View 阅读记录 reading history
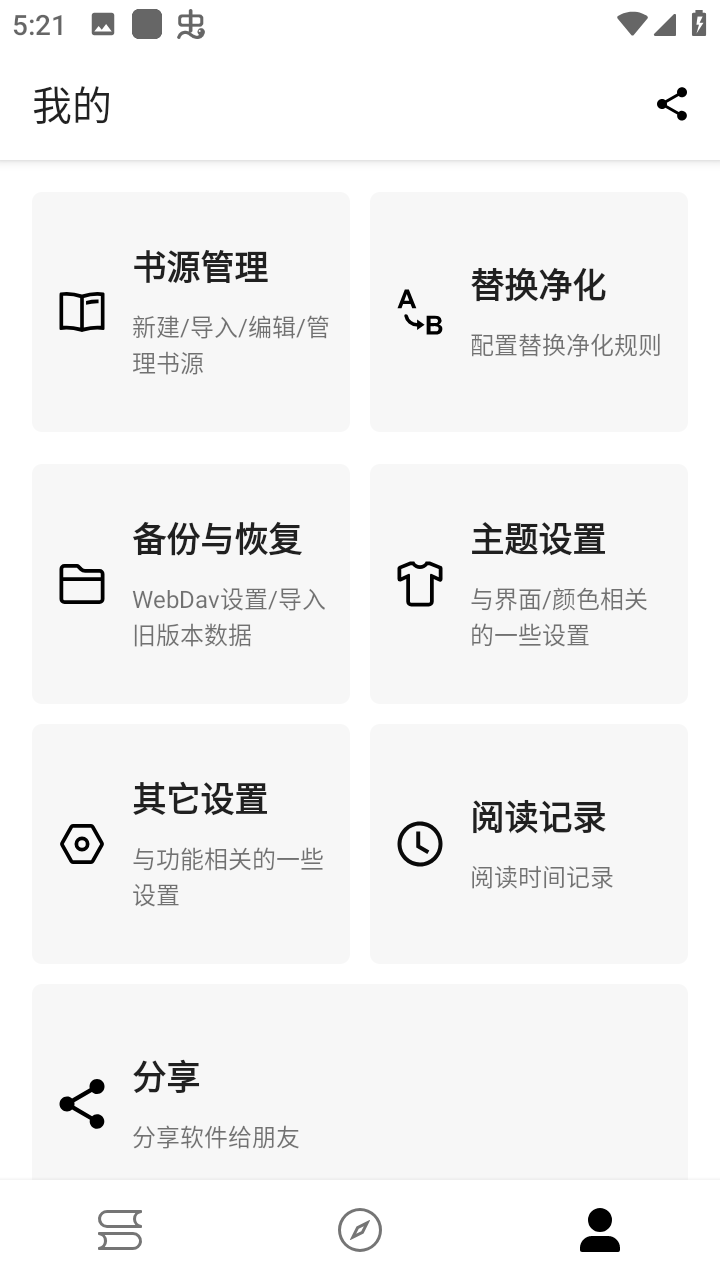720x1280 pixels. [x=528, y=843]
